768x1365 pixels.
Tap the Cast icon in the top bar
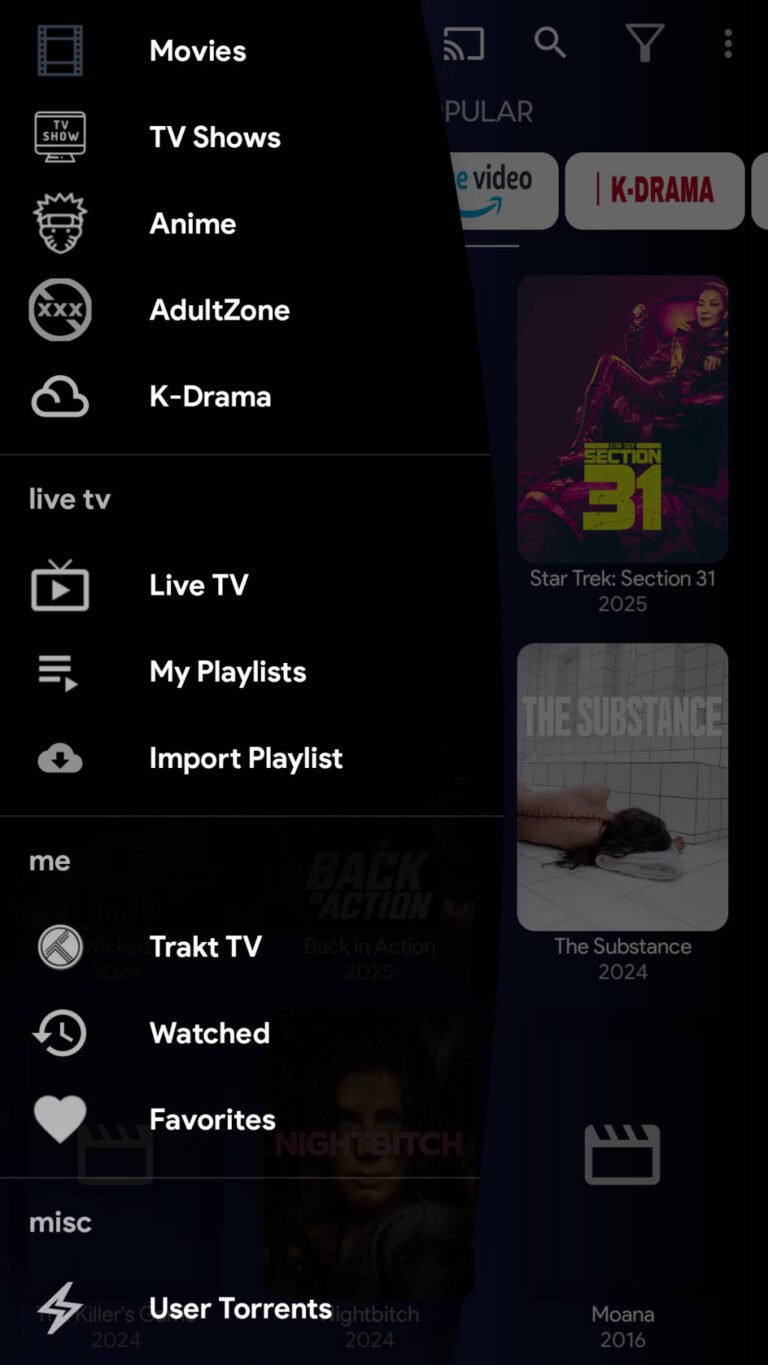[464, 43]
